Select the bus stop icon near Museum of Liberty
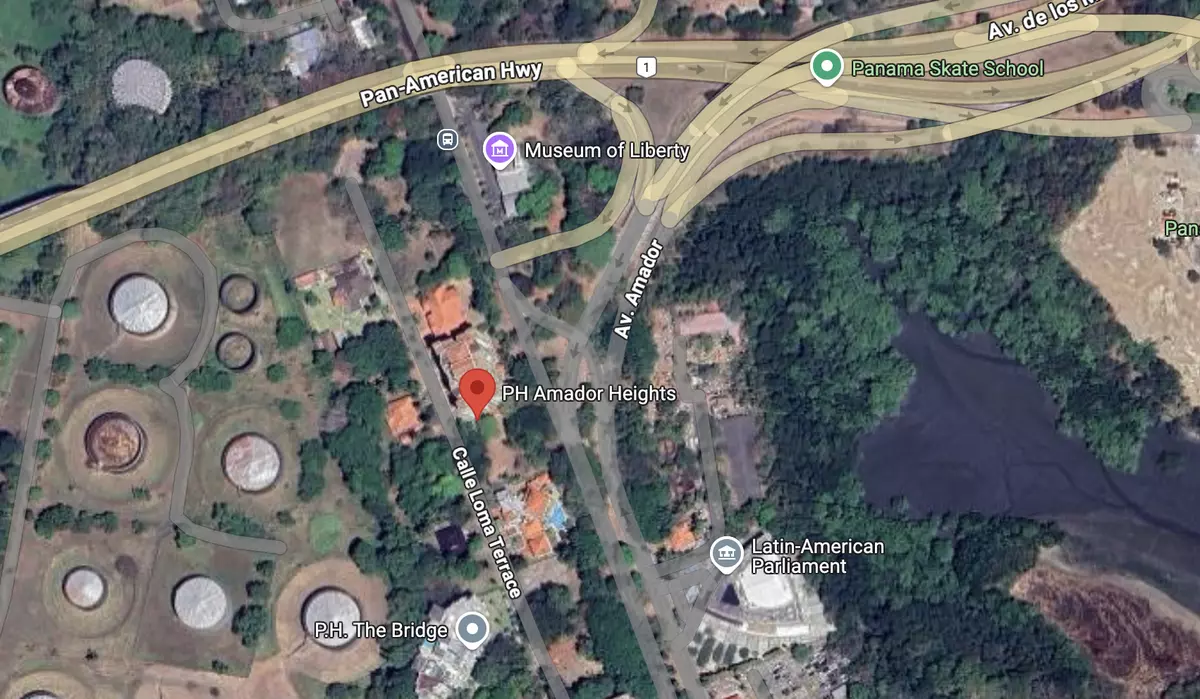The height and width of the screenshot is (699, 1200). [447, 139]
